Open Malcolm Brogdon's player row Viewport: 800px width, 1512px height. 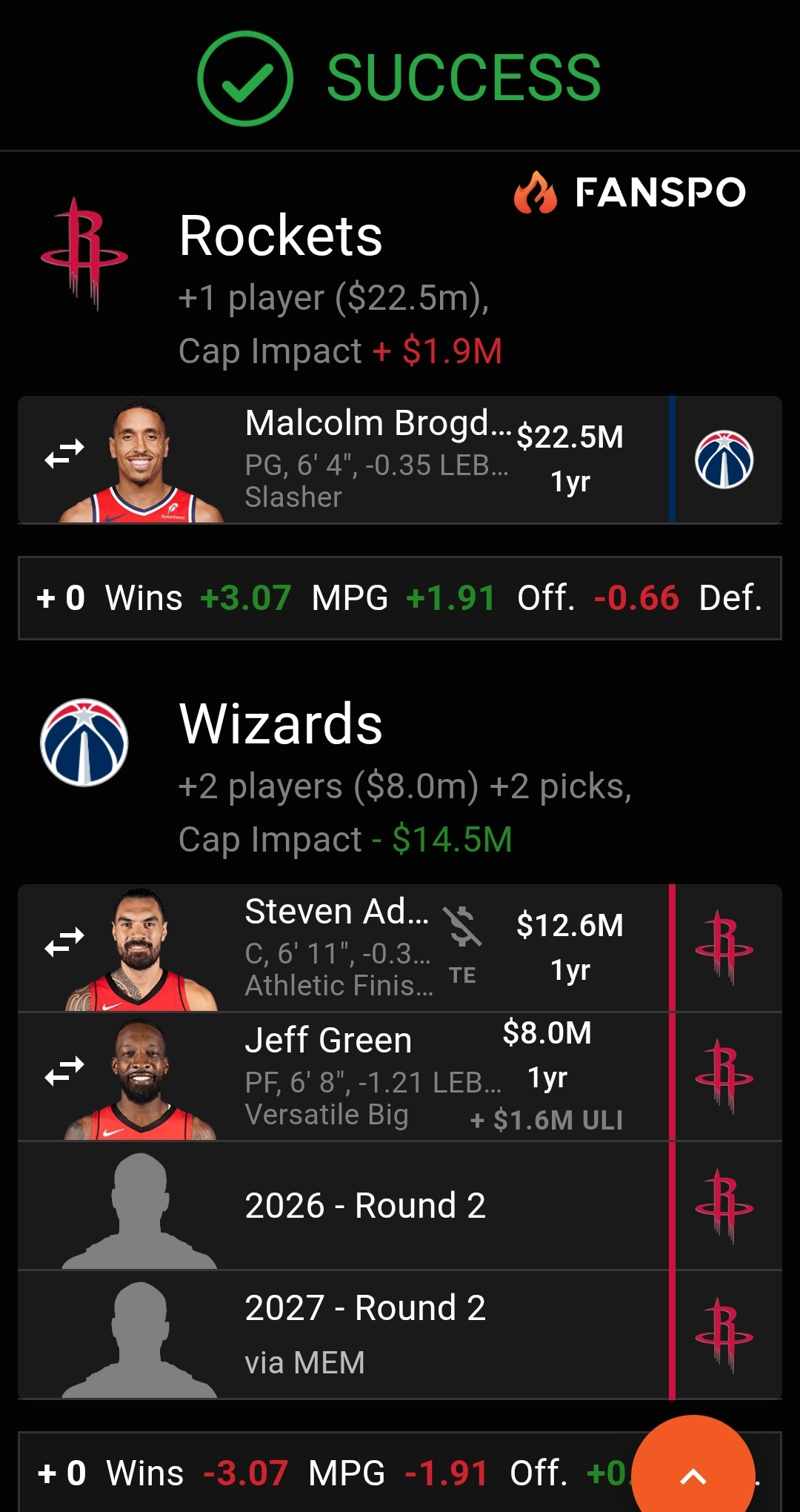tap(378, 460)
